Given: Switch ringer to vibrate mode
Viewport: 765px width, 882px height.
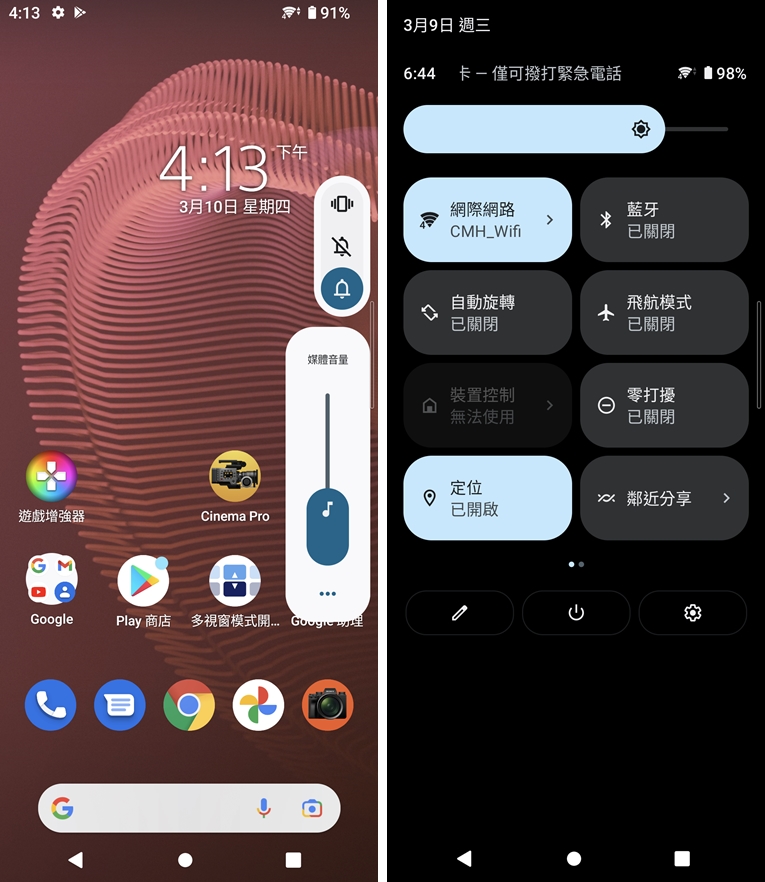Looking at the screenshot, I should [342, 204].
